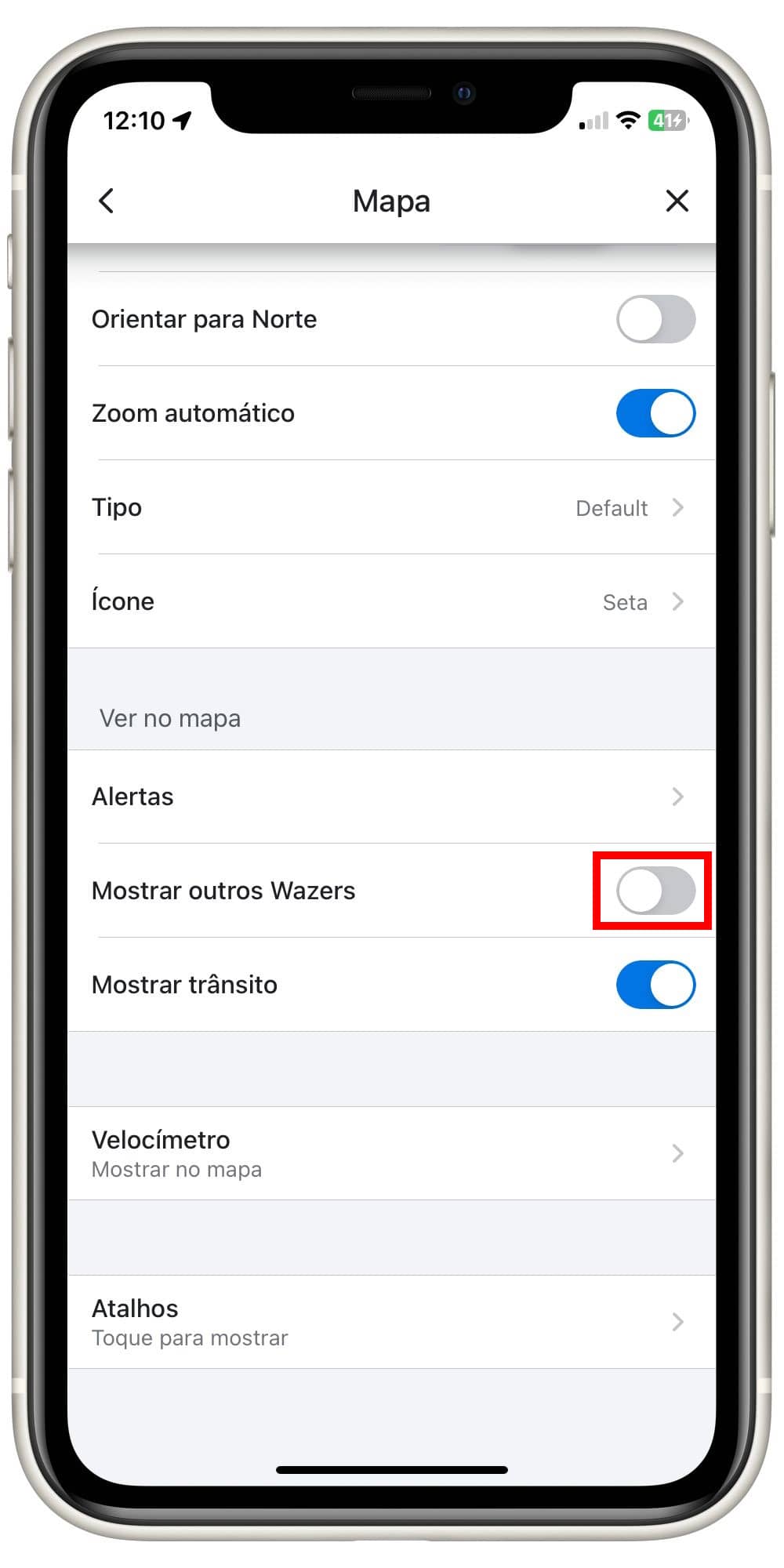Disable Mostrar trânsito switch
Viewport: 784px width, 1568px height.
tap(655, 985)
